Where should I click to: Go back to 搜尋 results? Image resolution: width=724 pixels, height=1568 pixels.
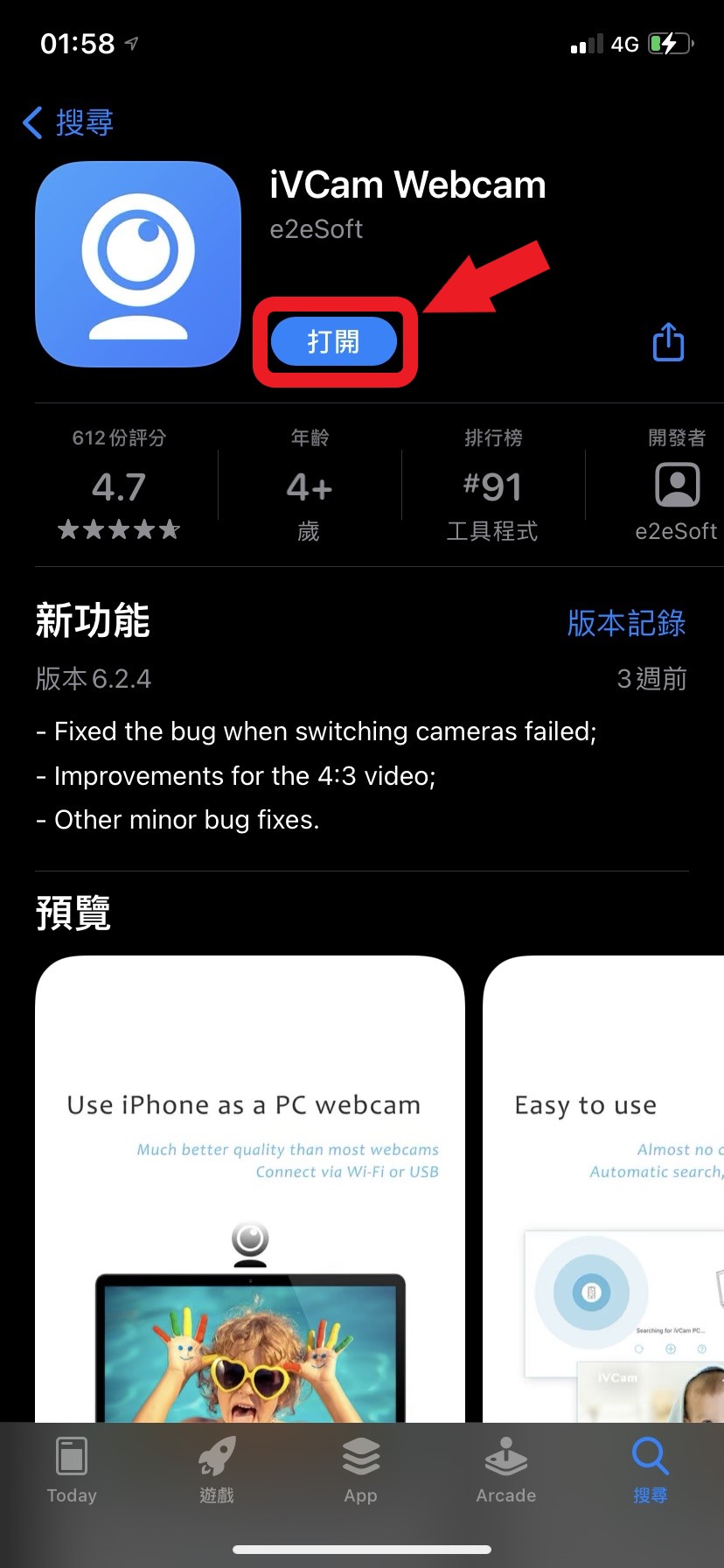point(68,122)
